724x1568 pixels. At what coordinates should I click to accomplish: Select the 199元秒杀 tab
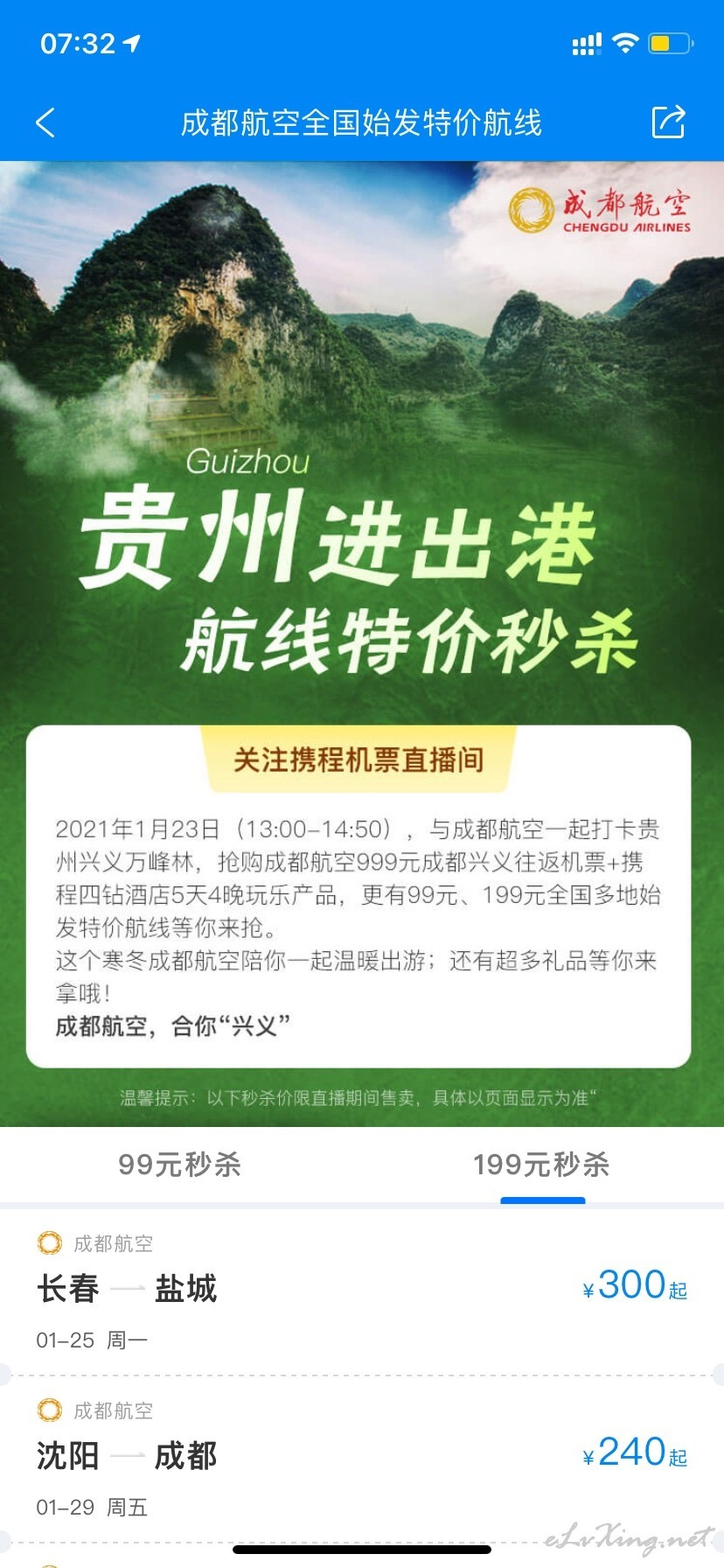click(542, 1165)
